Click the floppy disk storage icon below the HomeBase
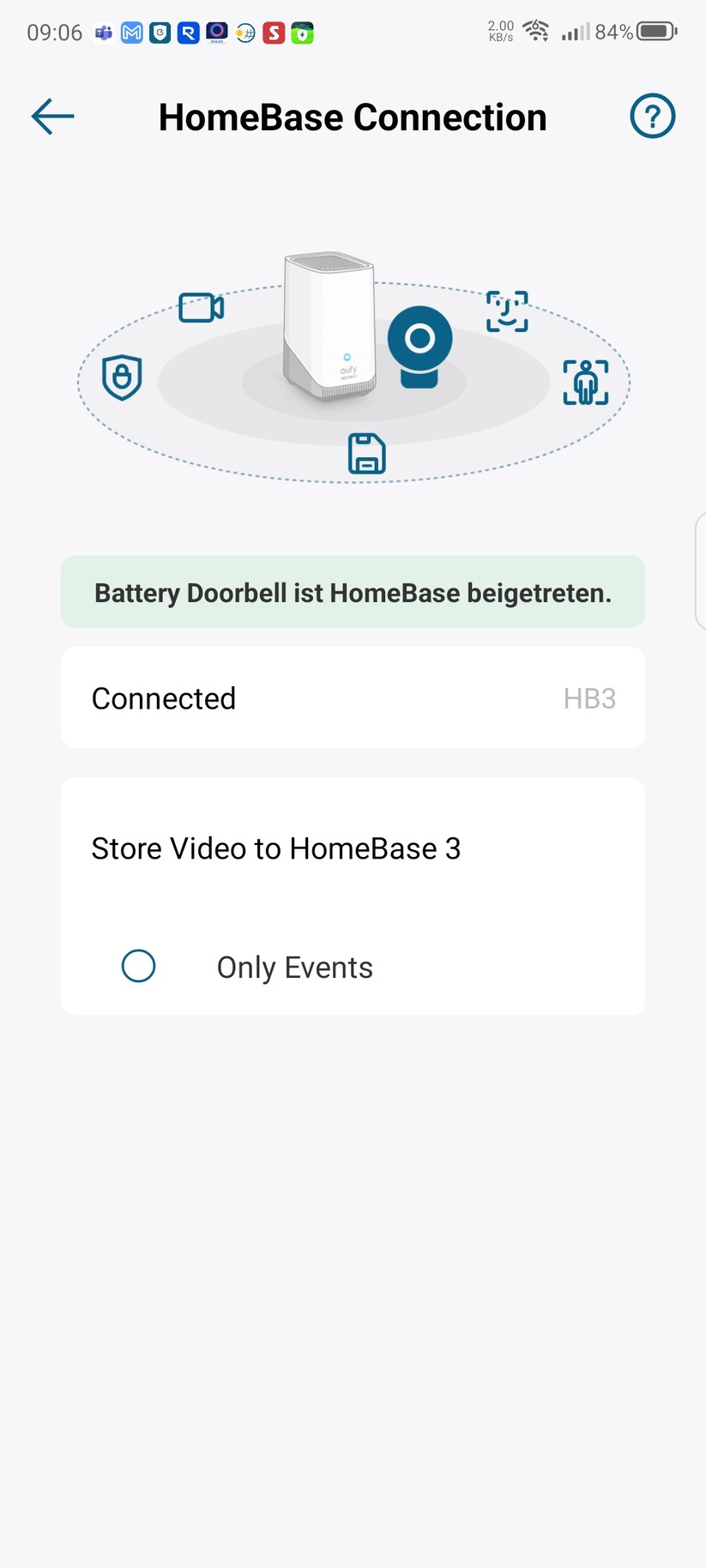The image size is (706, 1568). (x=367, y=455)
